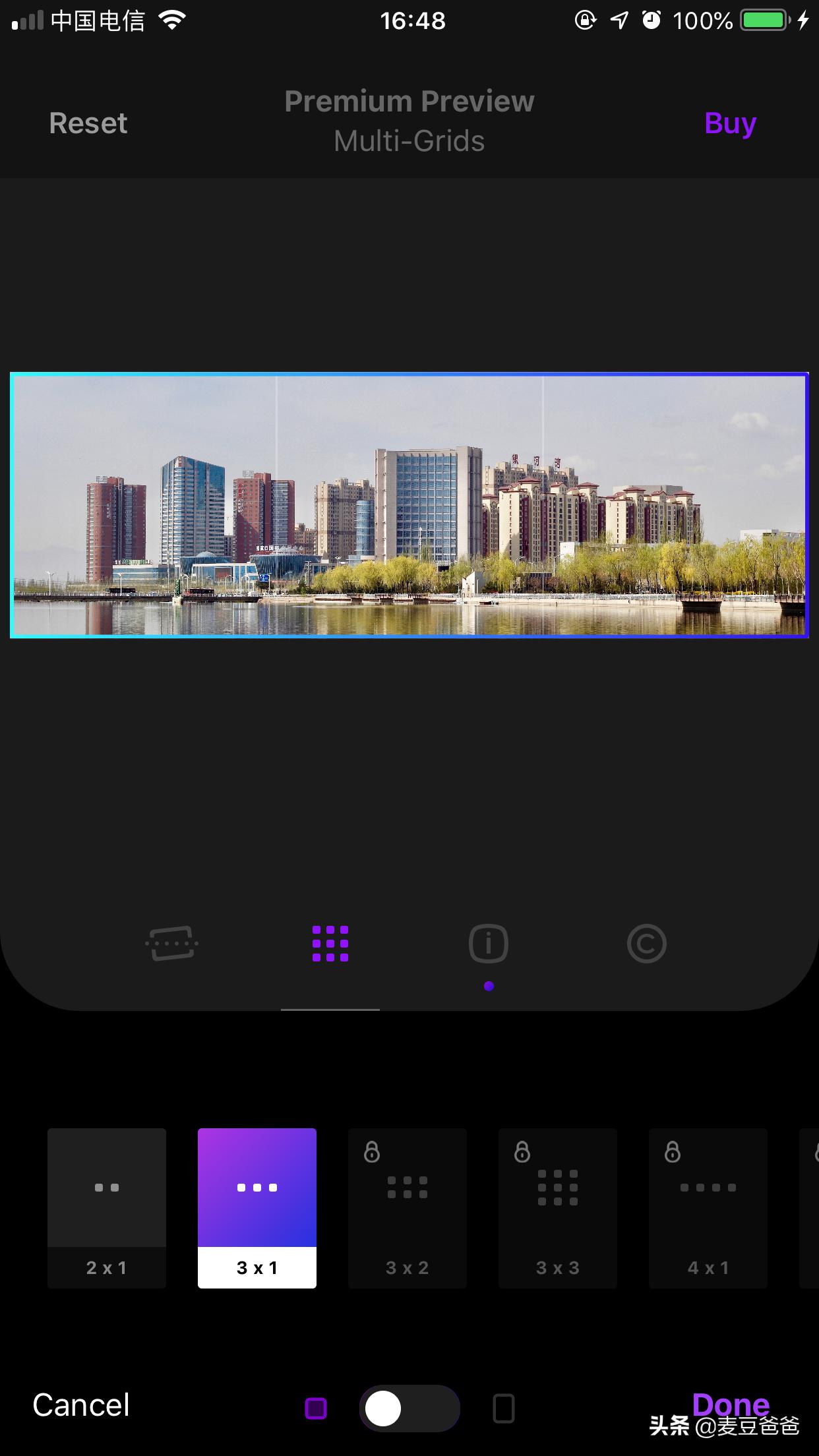819x1456 pixels.
Task: Select the square format icon
Action: pyautogui.click(x=316, y=1409)
